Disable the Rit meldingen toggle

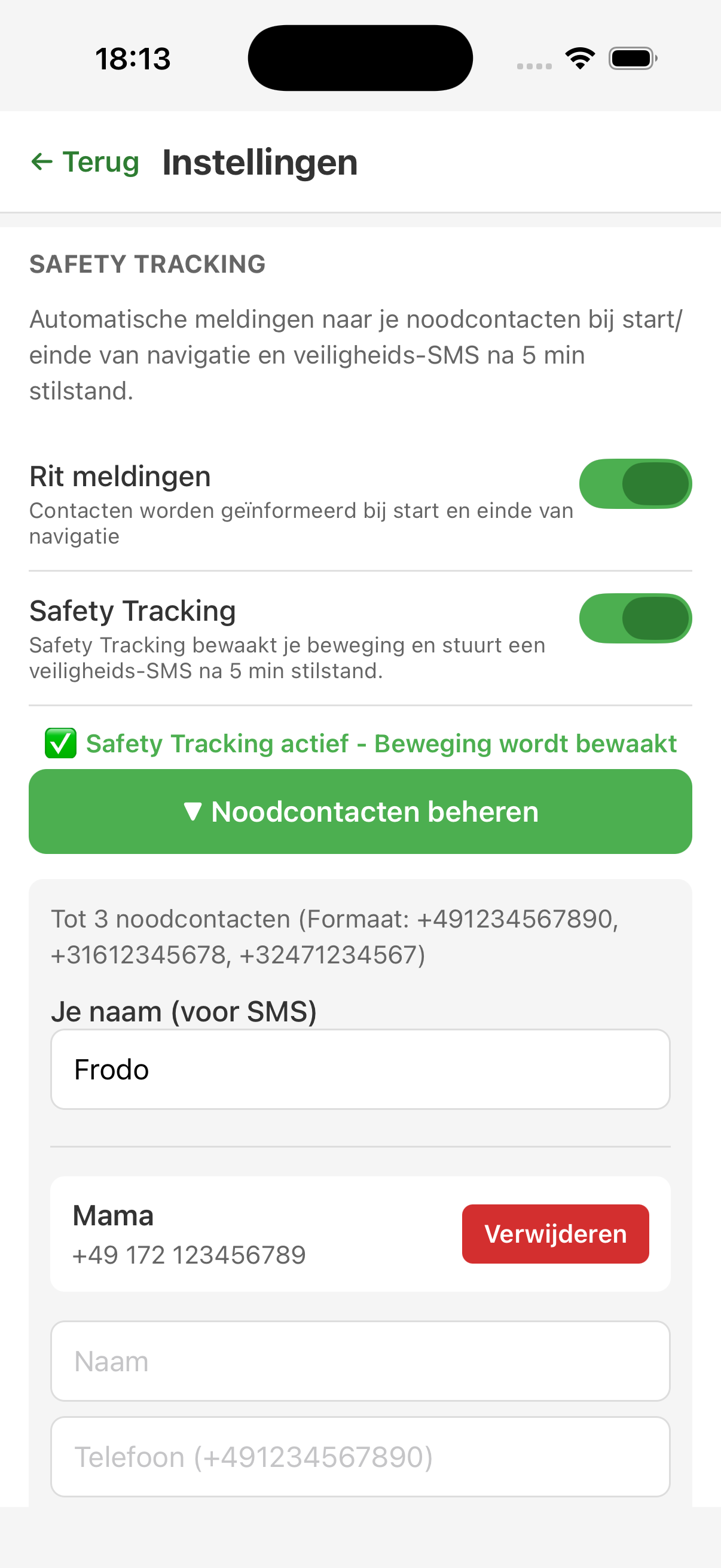coord(636,483)
